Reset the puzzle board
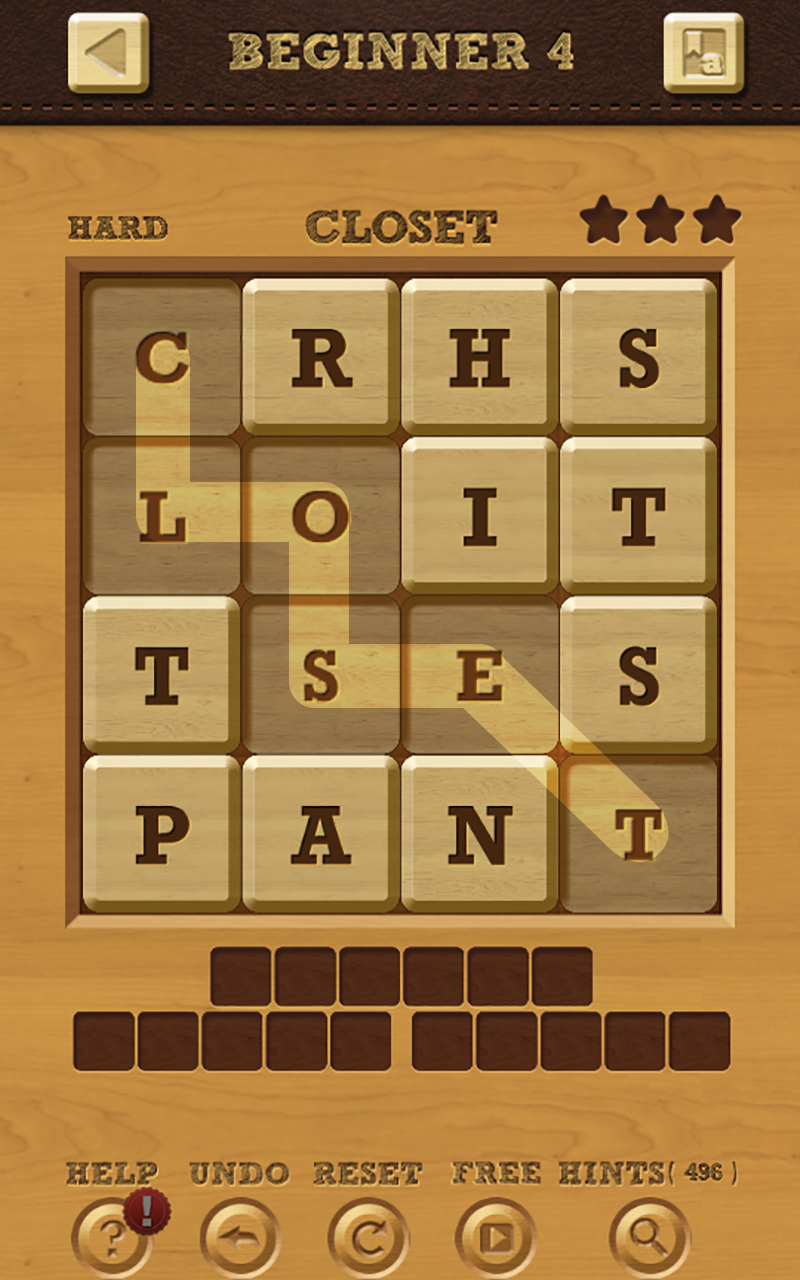The width and height of the screenshot is (800, 1280). pyautogui.click(x=368, y=1238)
